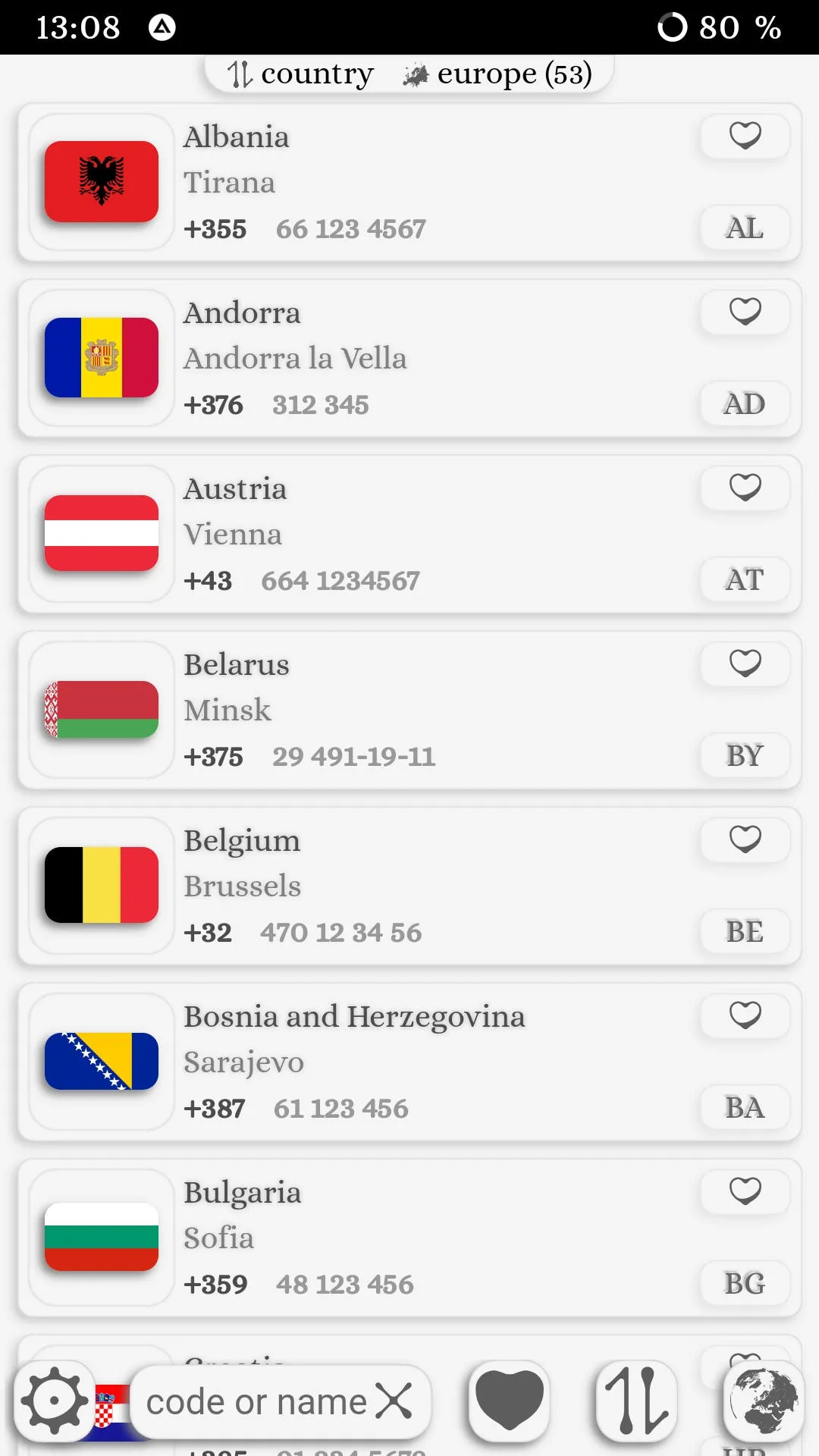Clear the search field with the X
819x1456 pixels.
[394, 1401]
